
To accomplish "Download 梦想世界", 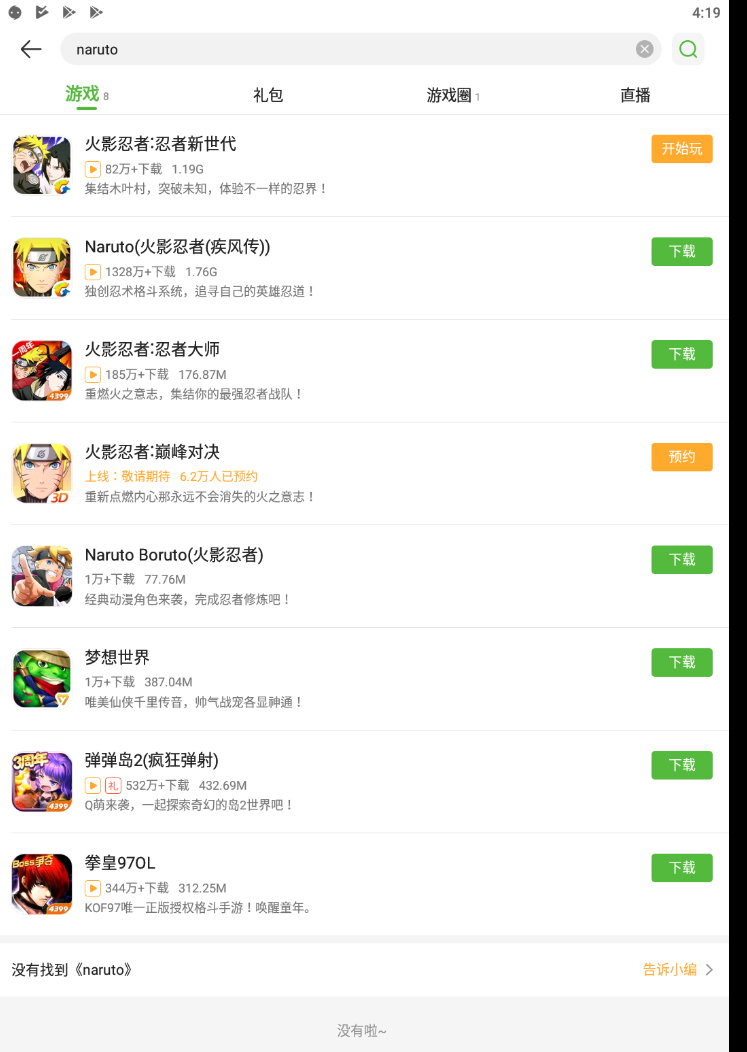I will point(682,662).
